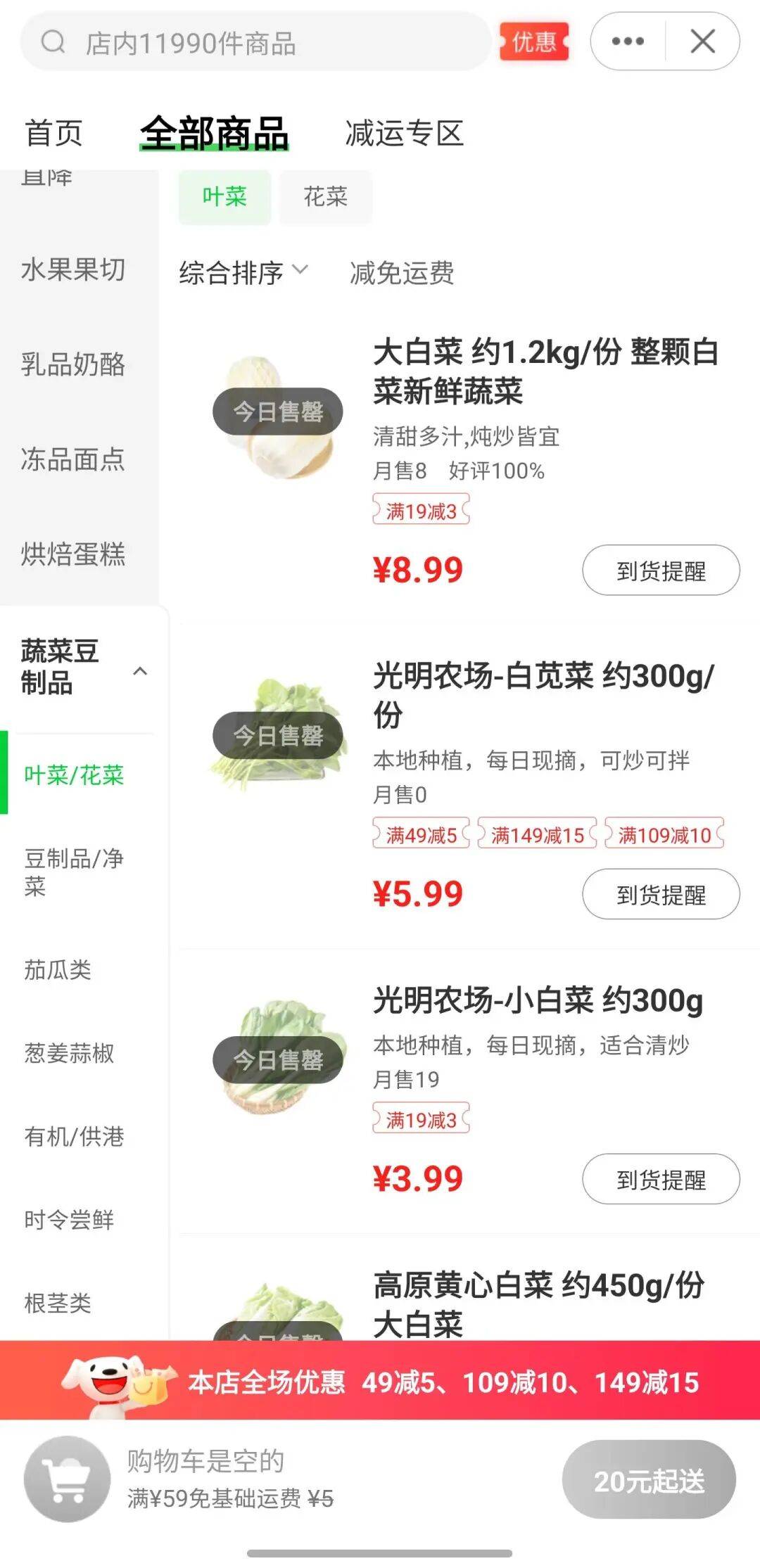This screenshot has height=1568, width=760.
Task: Select the 花菜 filter chip
Action: coord(325,197)
